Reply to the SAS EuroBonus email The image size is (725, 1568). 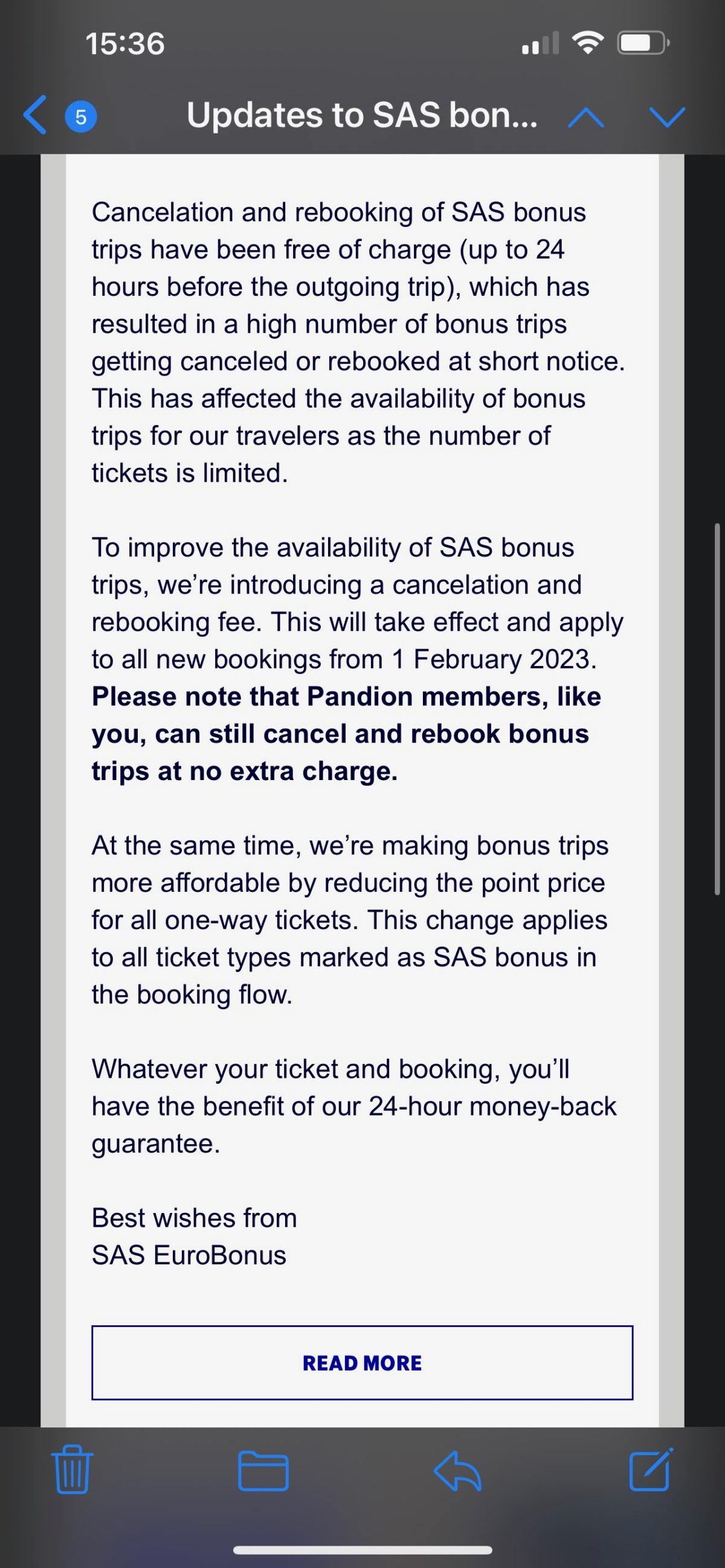coord(457,1470)
